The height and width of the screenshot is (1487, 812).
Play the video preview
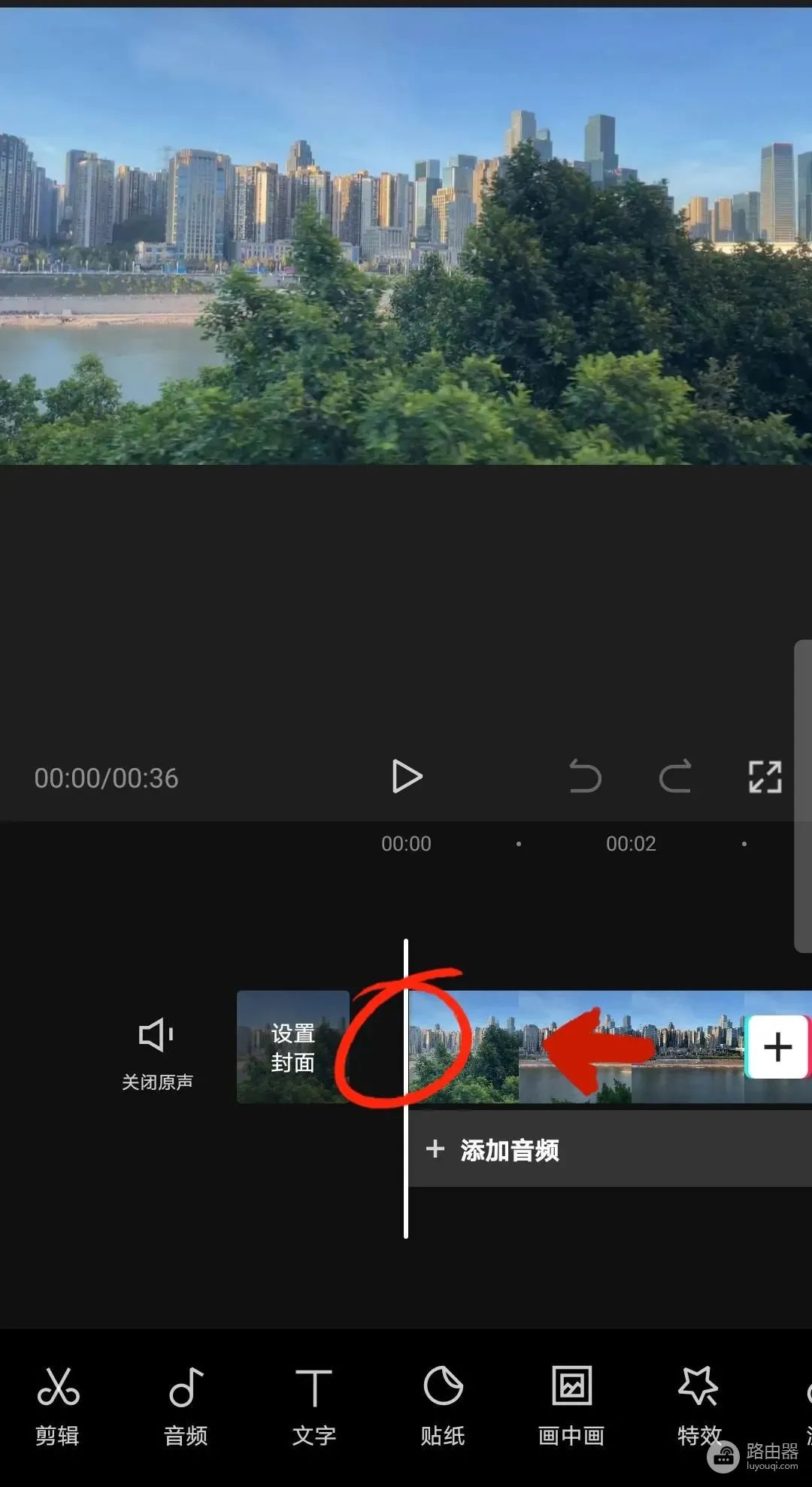click(x=407, y=777)
